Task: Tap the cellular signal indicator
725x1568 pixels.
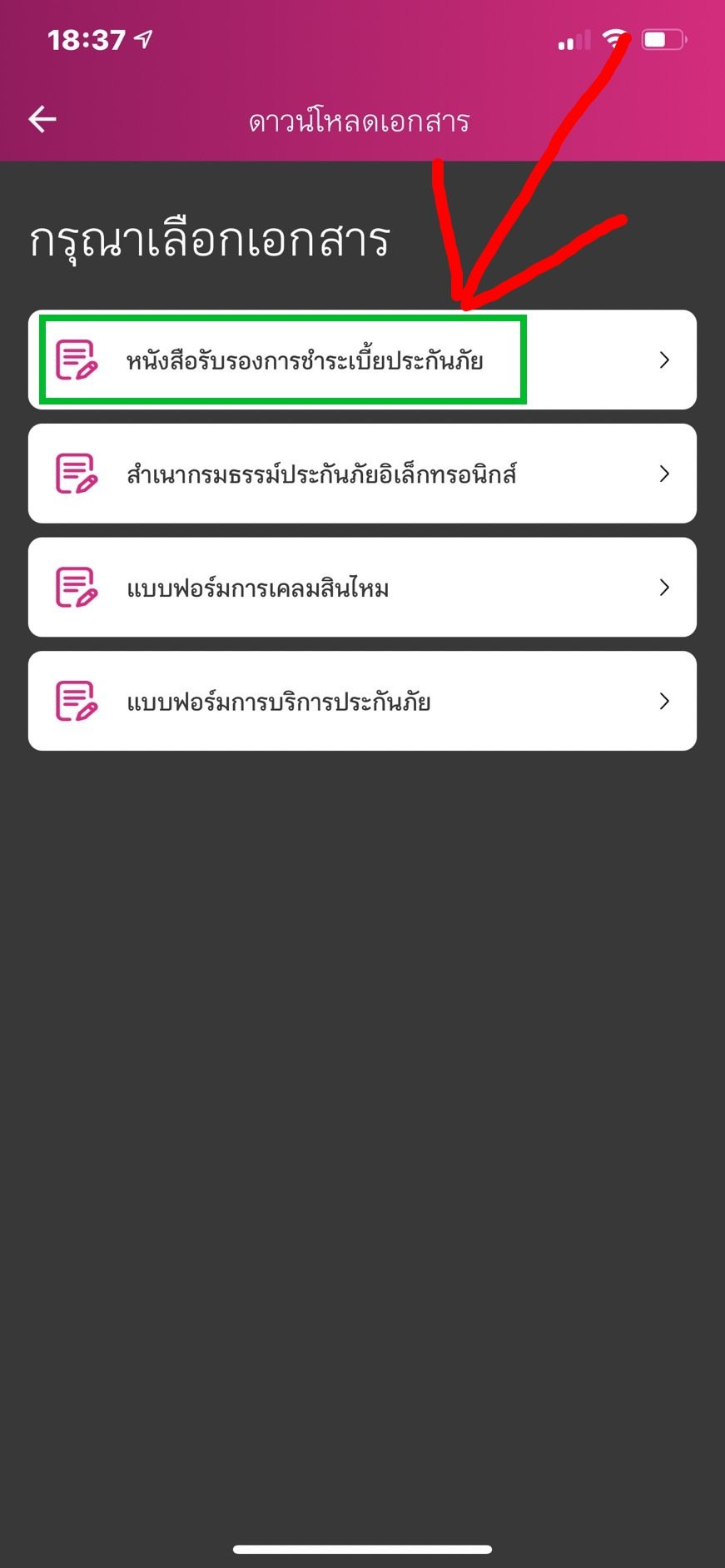Action: [x=573, y=40]
